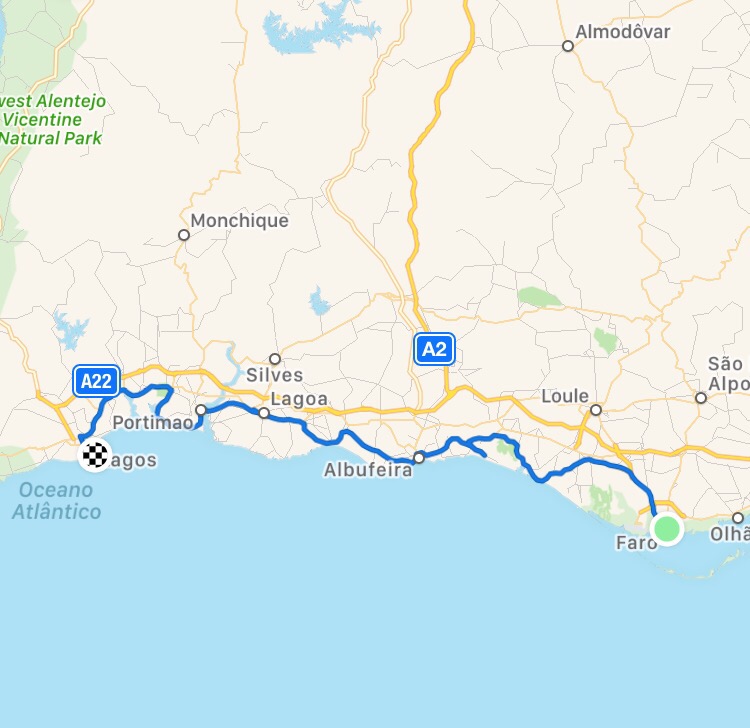Select the green start marker at Faro
This screenshot has height=728, width=750.
click(666, 528)
